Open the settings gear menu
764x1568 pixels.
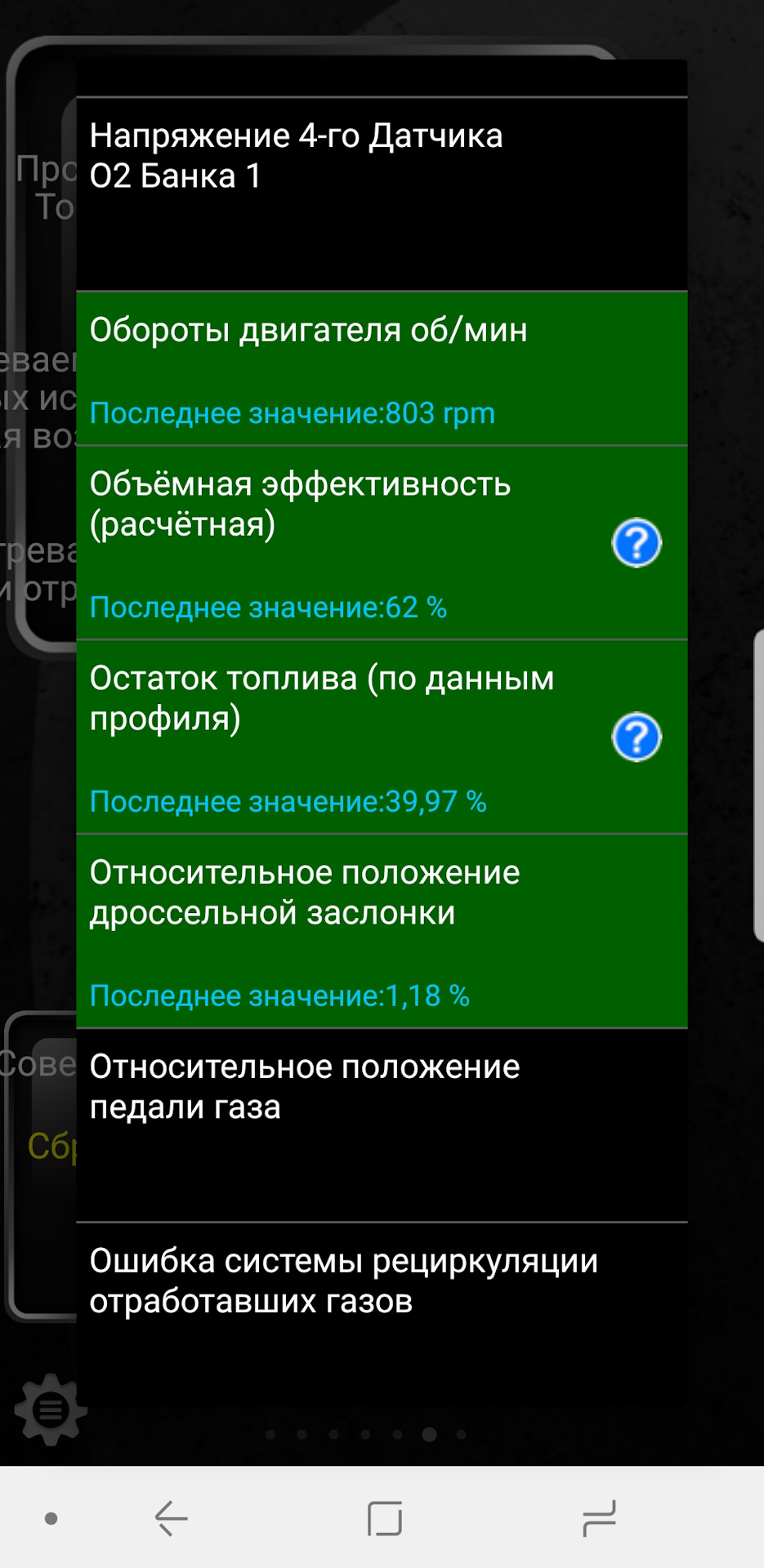click(51, 1409)
